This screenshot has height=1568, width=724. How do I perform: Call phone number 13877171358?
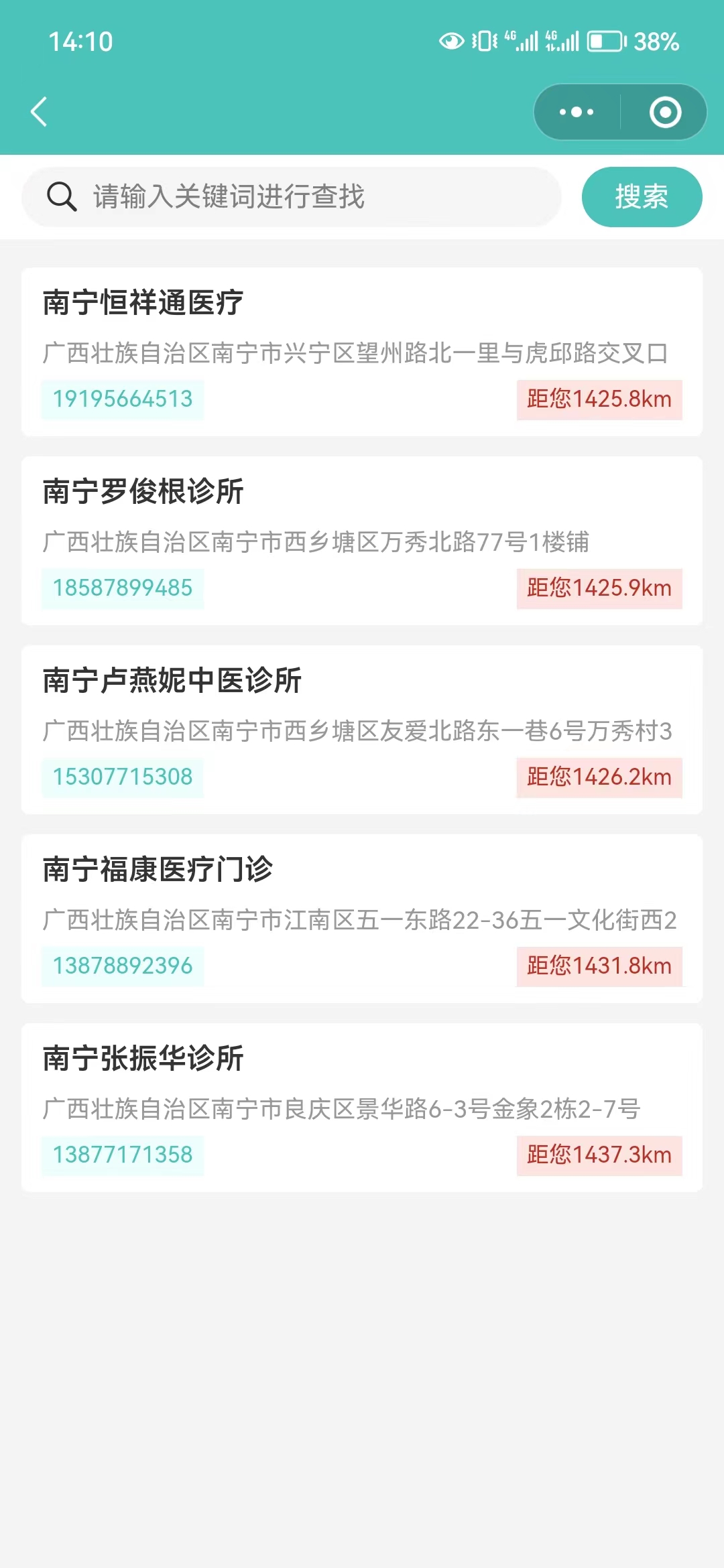123,1155
